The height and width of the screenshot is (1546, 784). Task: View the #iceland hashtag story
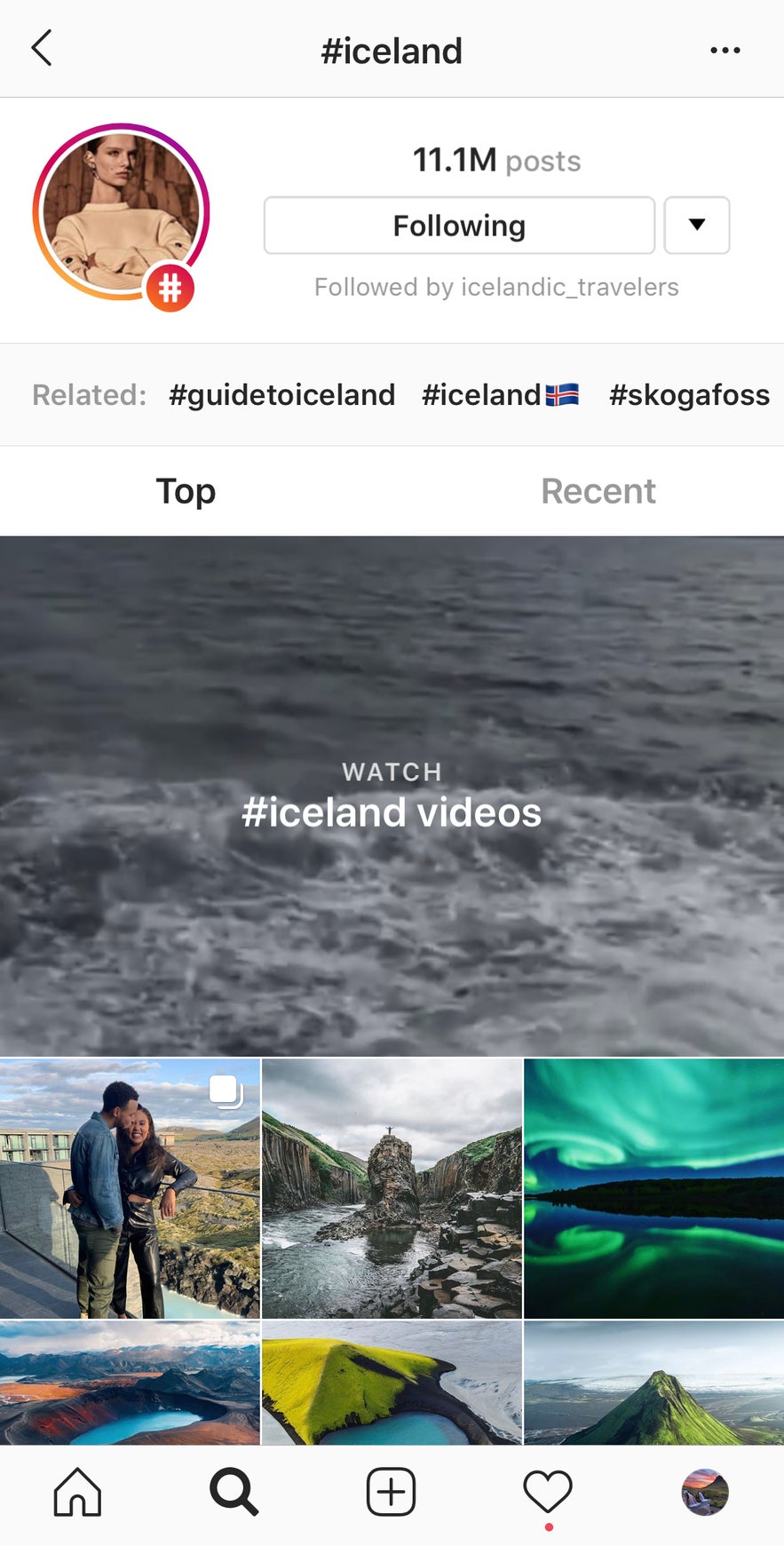(121, 211)
